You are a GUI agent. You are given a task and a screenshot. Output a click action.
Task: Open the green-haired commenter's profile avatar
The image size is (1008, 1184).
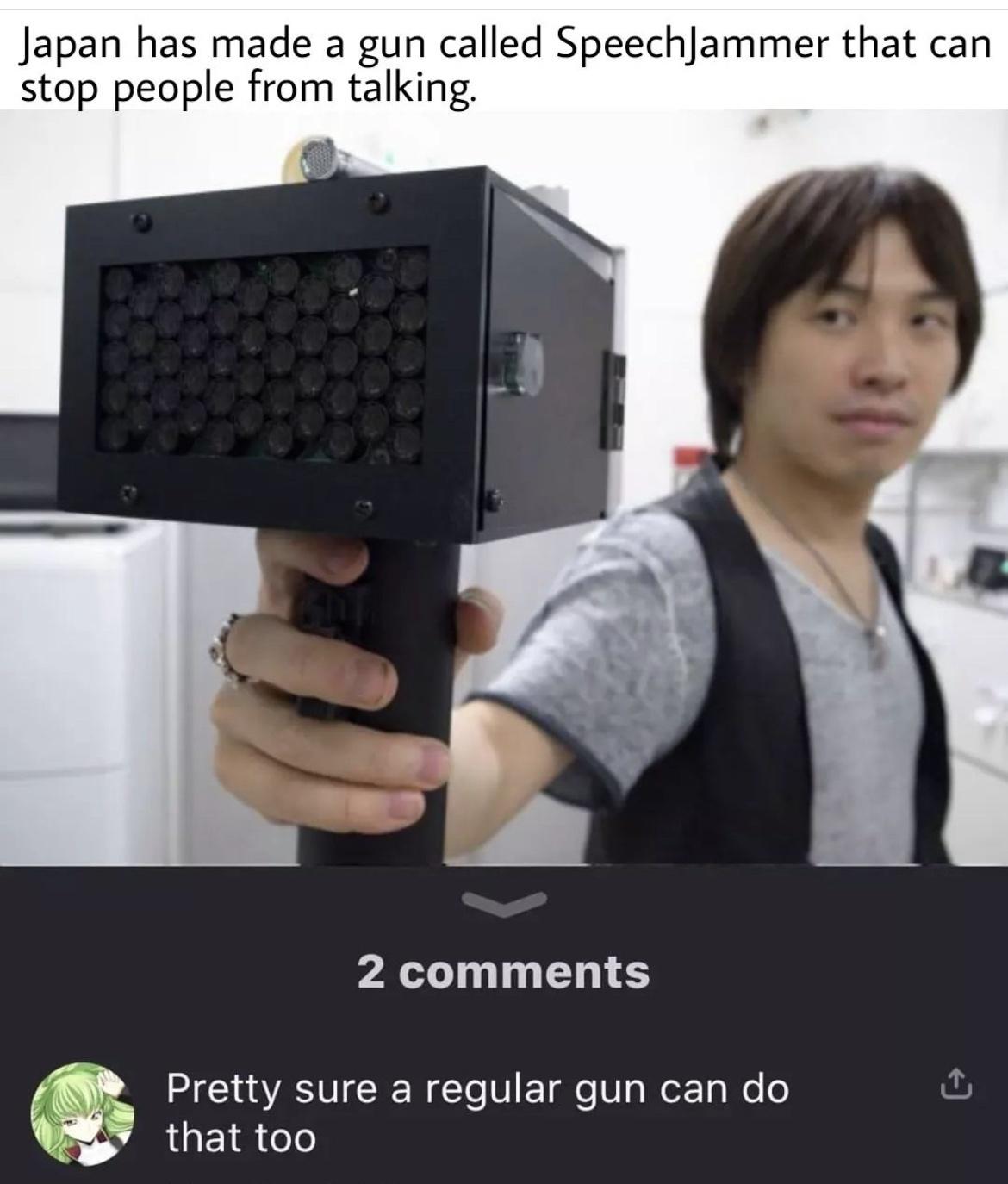tap(83, 1114)
